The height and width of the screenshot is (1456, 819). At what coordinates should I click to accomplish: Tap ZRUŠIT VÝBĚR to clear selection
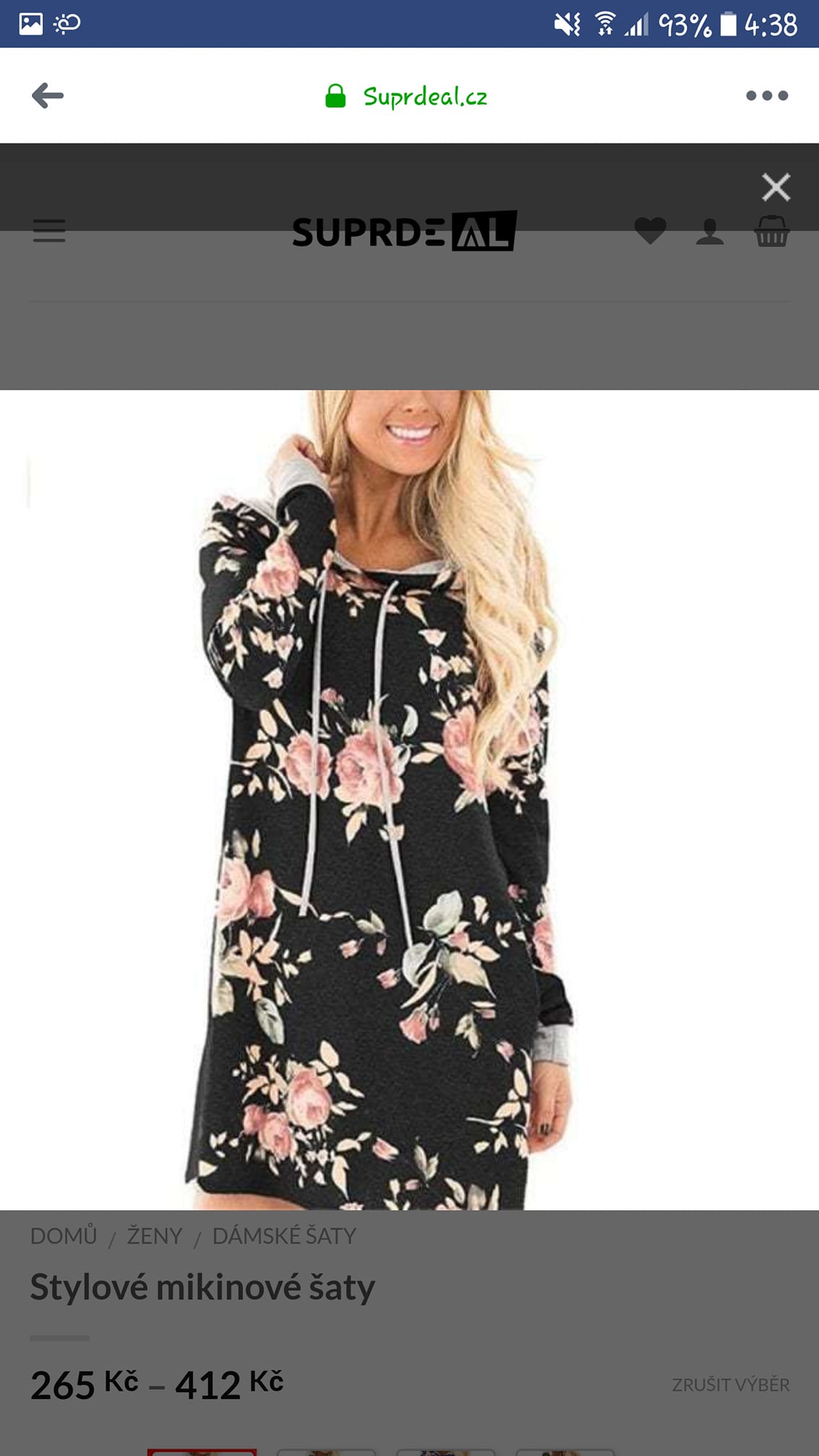point(730,1384)
